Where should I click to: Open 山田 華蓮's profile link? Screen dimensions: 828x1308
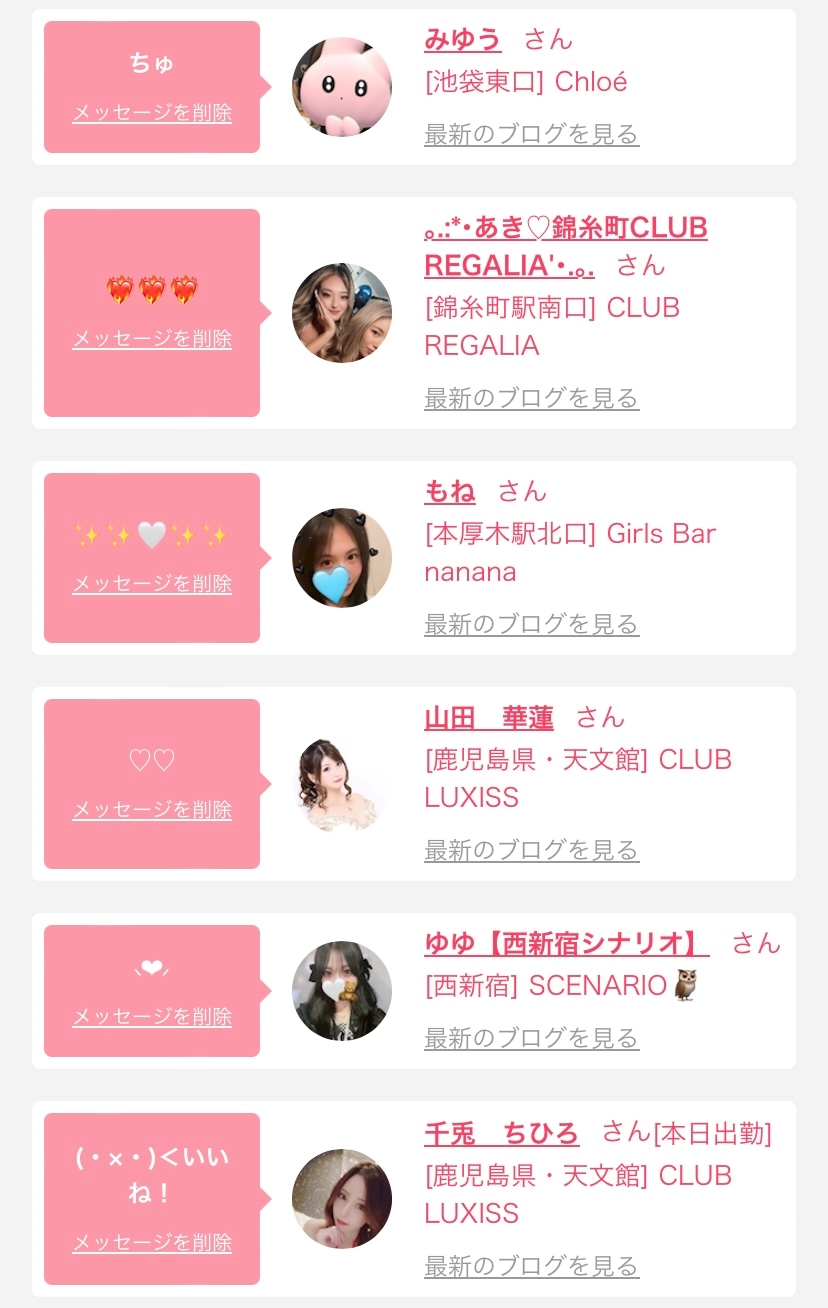[488, 718]
